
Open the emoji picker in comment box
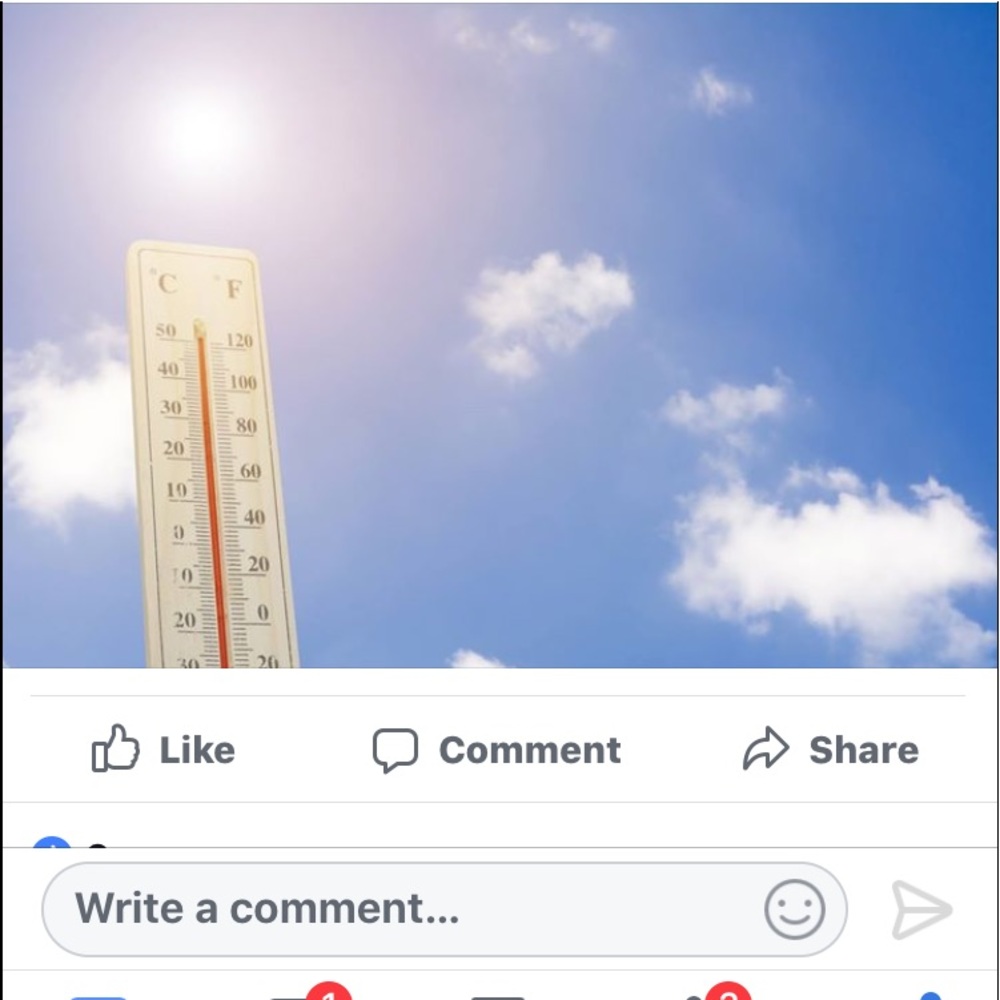(795, 910)
